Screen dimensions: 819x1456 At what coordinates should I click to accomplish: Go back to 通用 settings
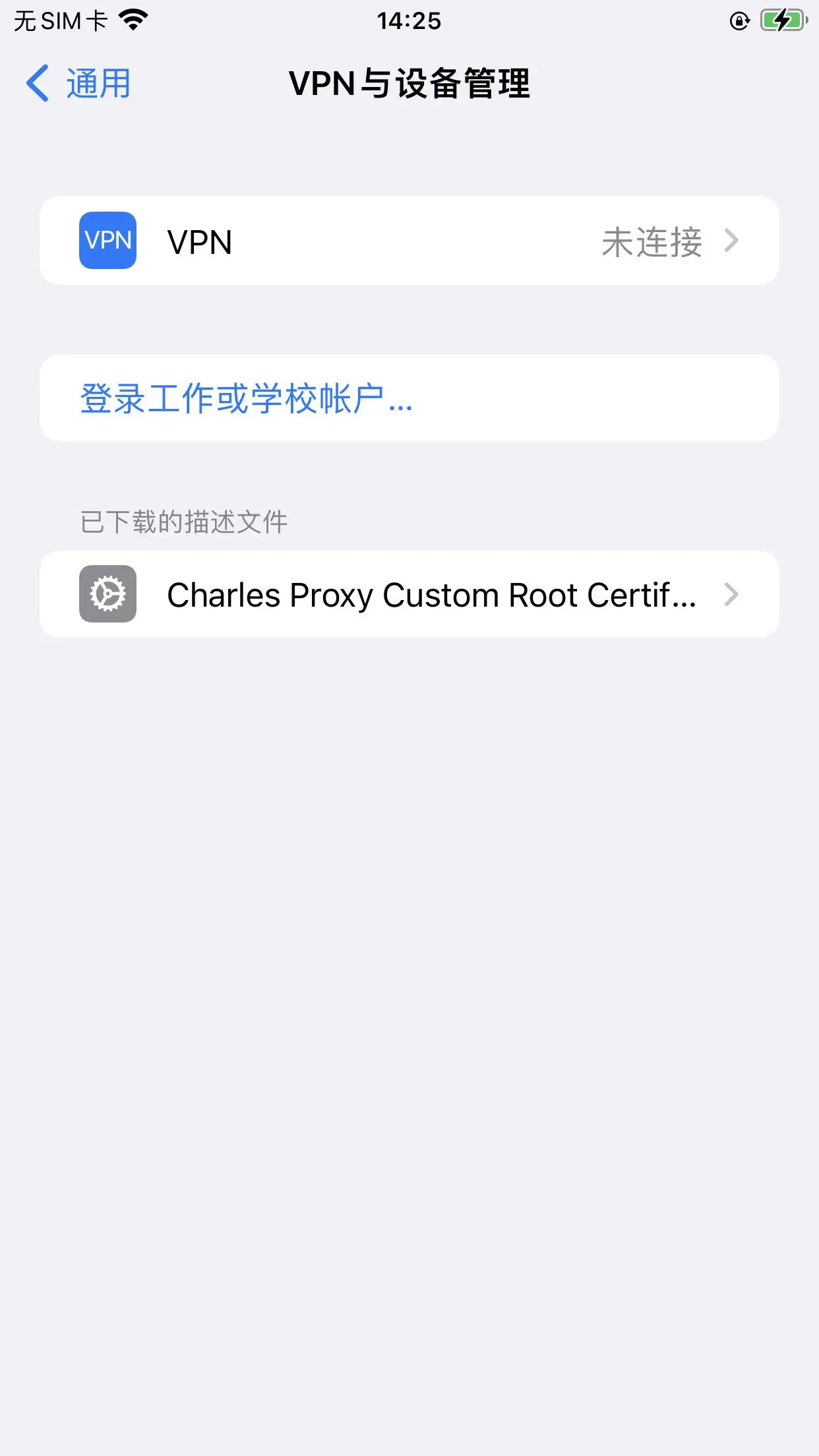point(79,84)
